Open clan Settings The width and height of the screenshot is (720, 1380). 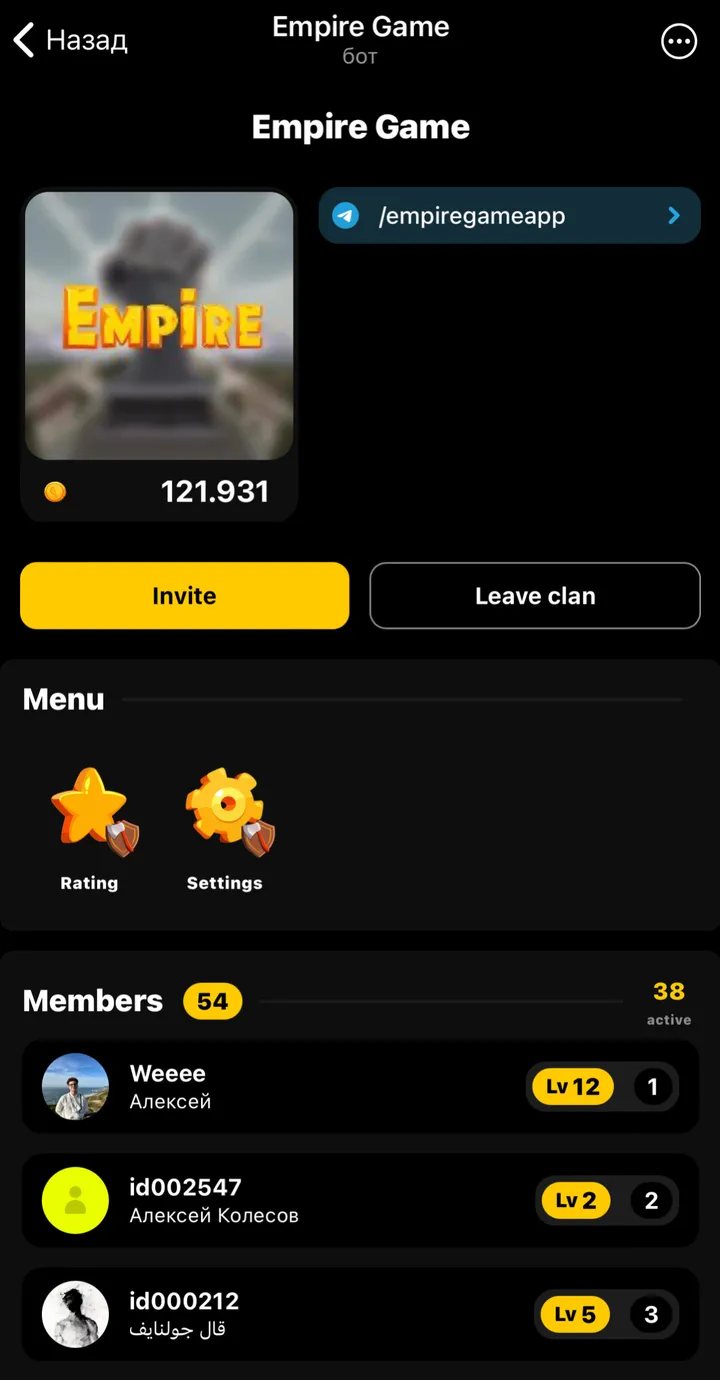(x=226, y=828)
